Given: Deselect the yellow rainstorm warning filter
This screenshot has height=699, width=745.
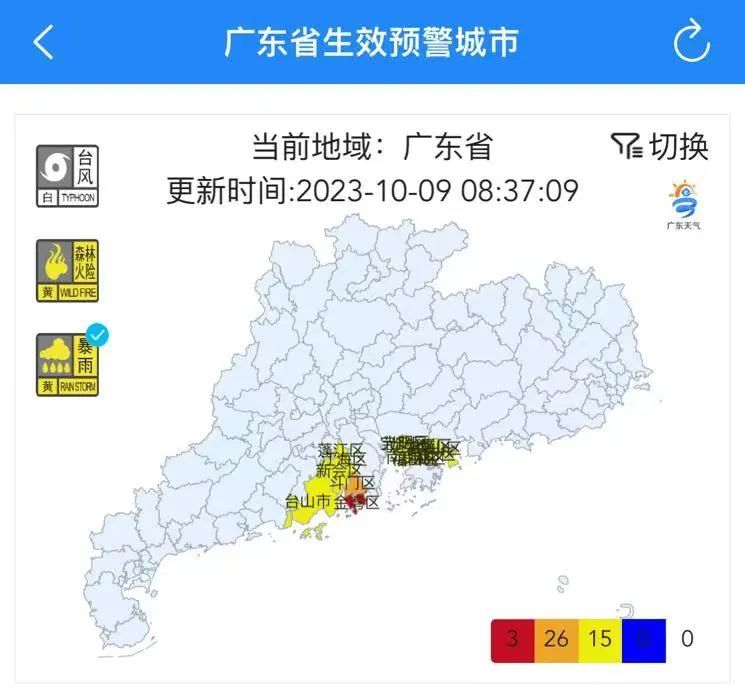Looking at the screenshot, I should tap(68, 365).
